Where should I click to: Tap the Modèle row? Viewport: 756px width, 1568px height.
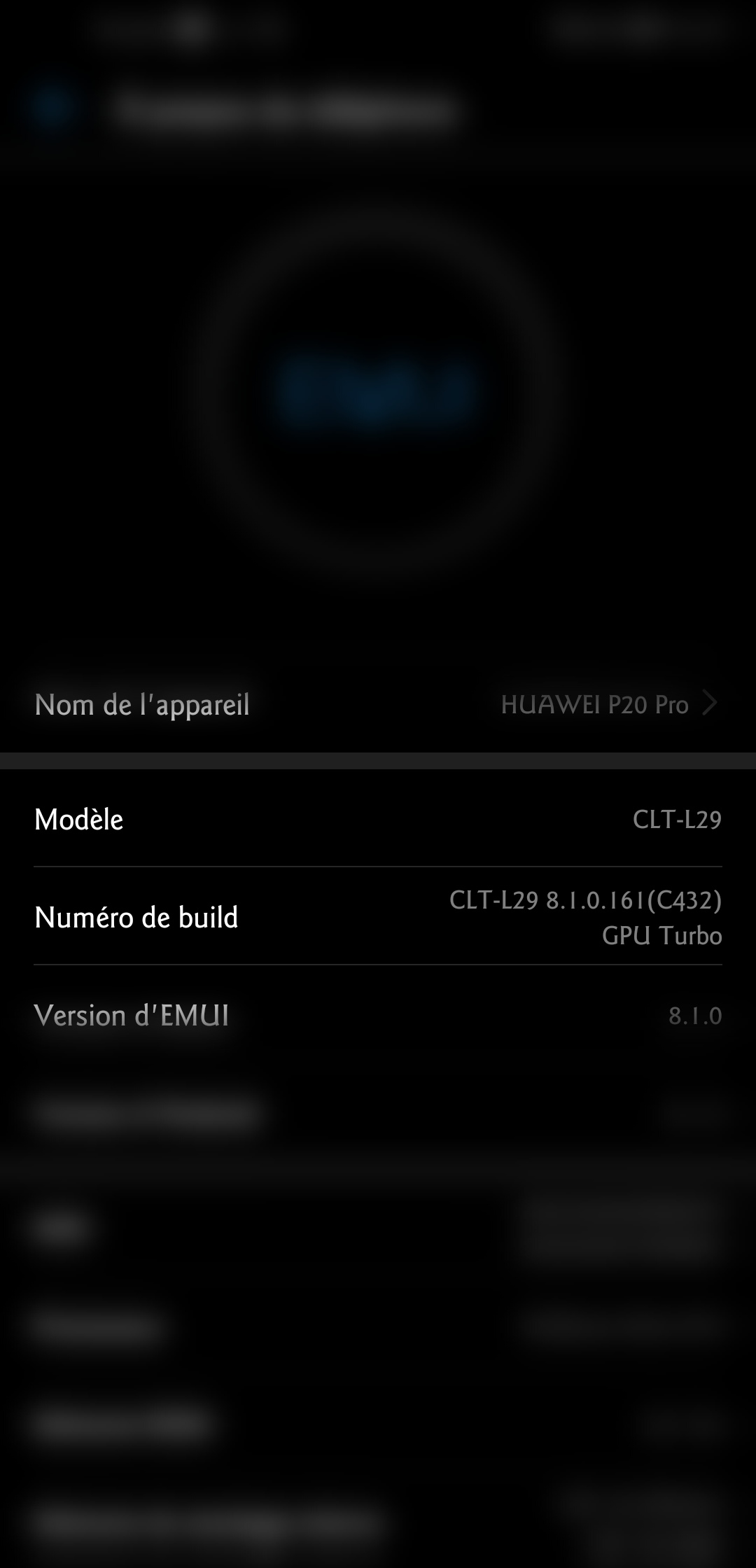[x=378, y=818]
